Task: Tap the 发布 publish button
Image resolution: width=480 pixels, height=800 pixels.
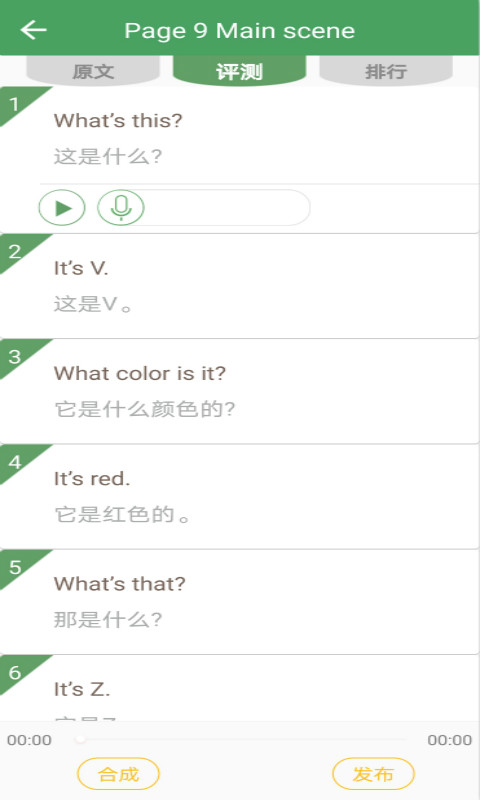Action: (373, 774)
